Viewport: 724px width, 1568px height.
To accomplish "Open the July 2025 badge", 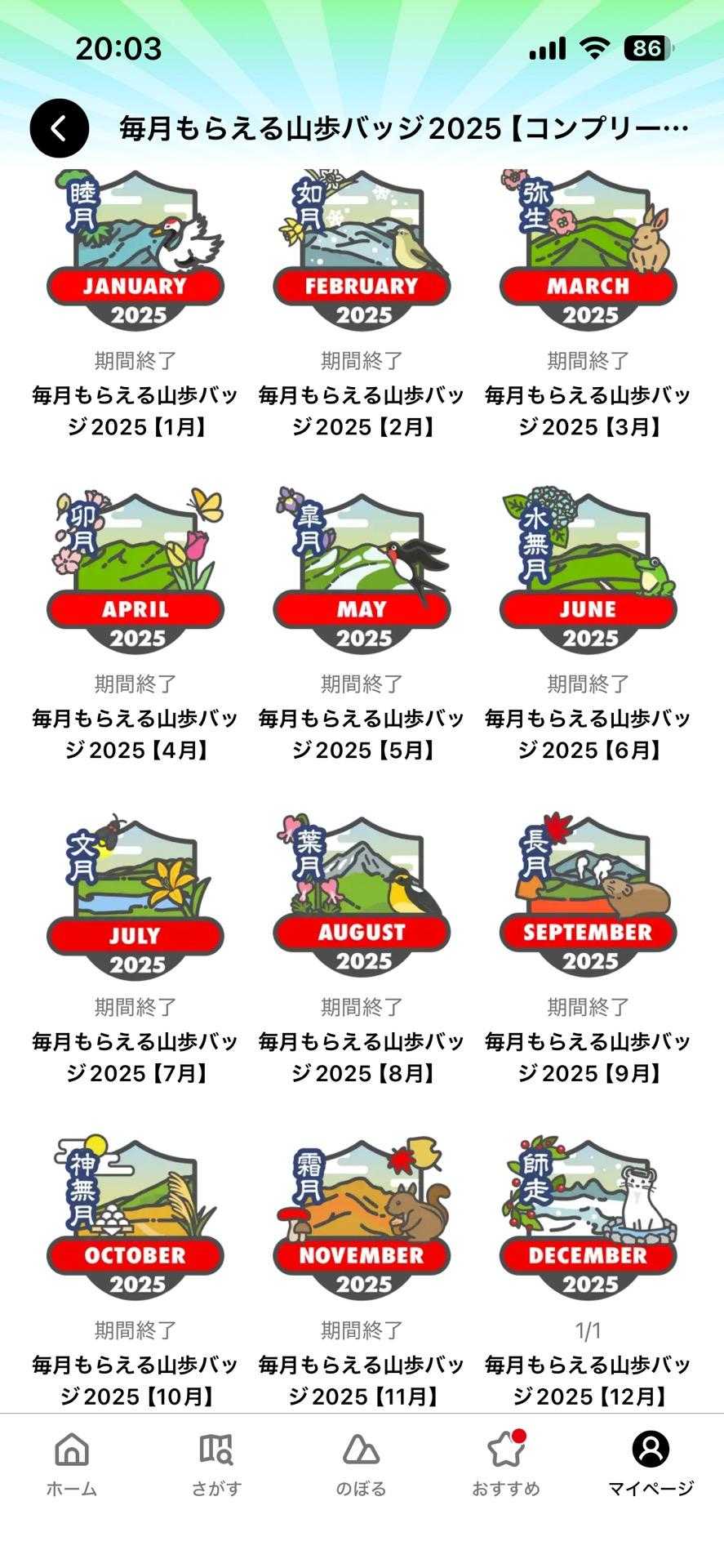I will coord(135,897).
